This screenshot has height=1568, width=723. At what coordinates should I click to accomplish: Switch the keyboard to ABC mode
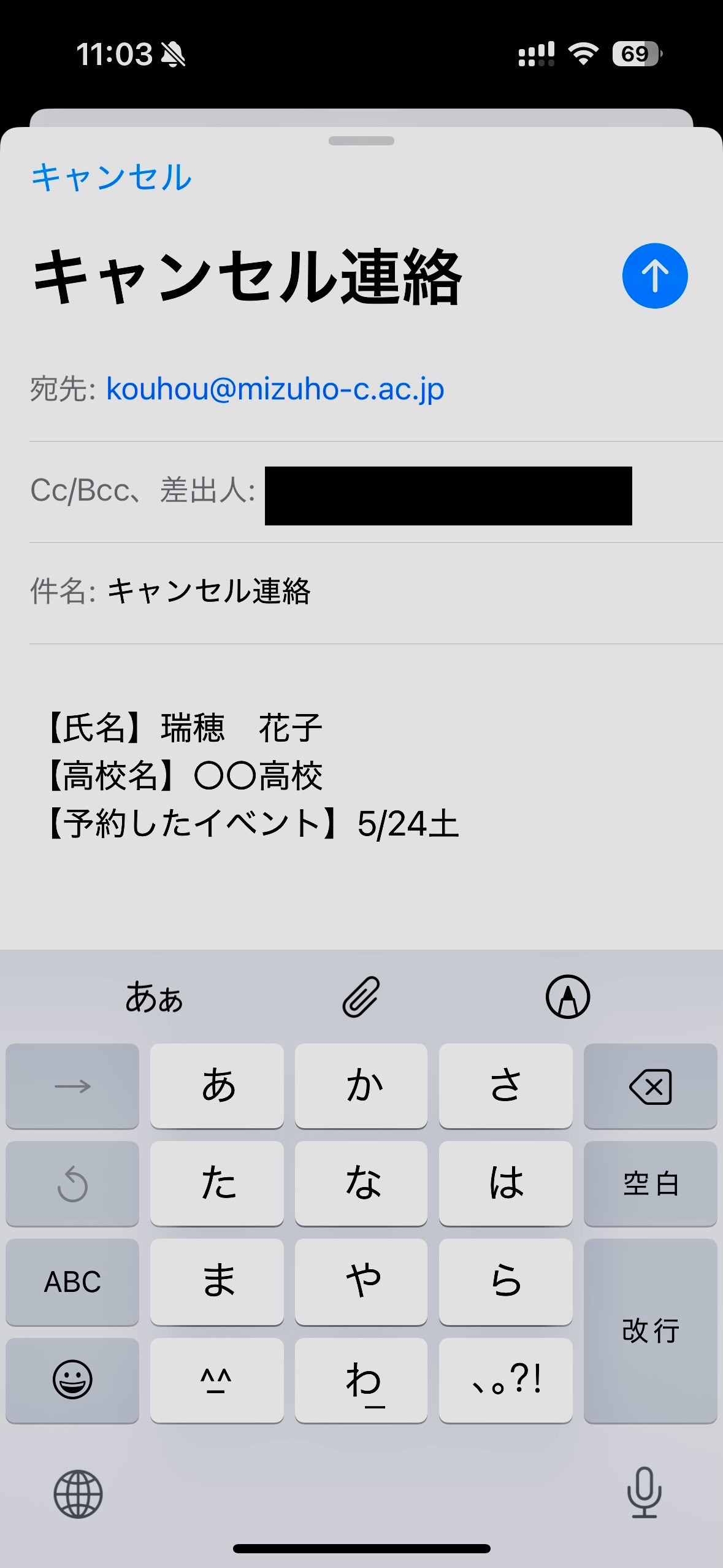[72, 1282]
